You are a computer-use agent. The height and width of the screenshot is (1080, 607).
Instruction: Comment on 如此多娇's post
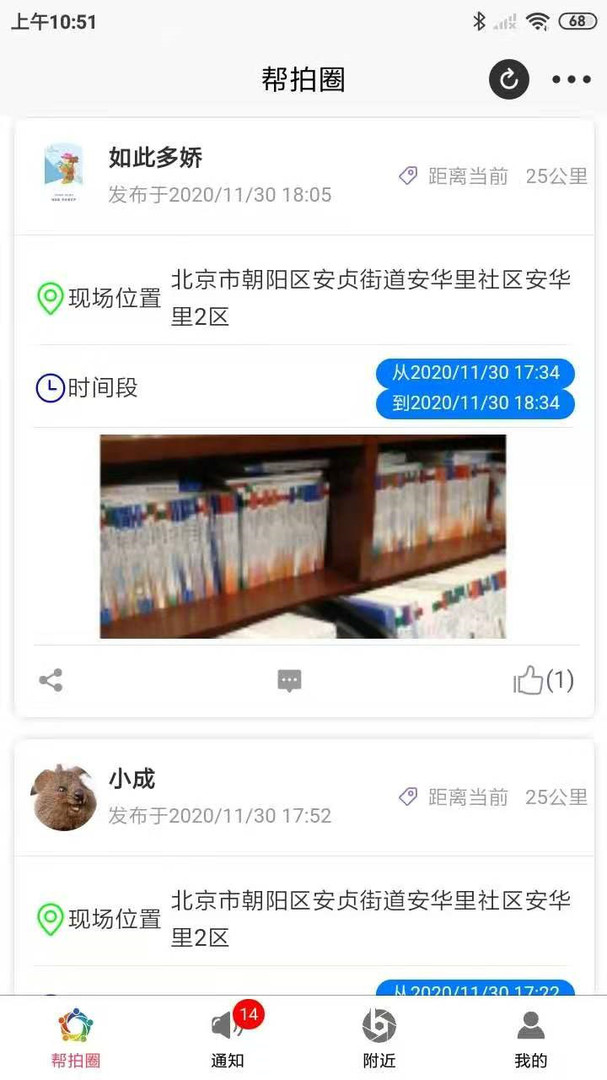tap(289, 681)
